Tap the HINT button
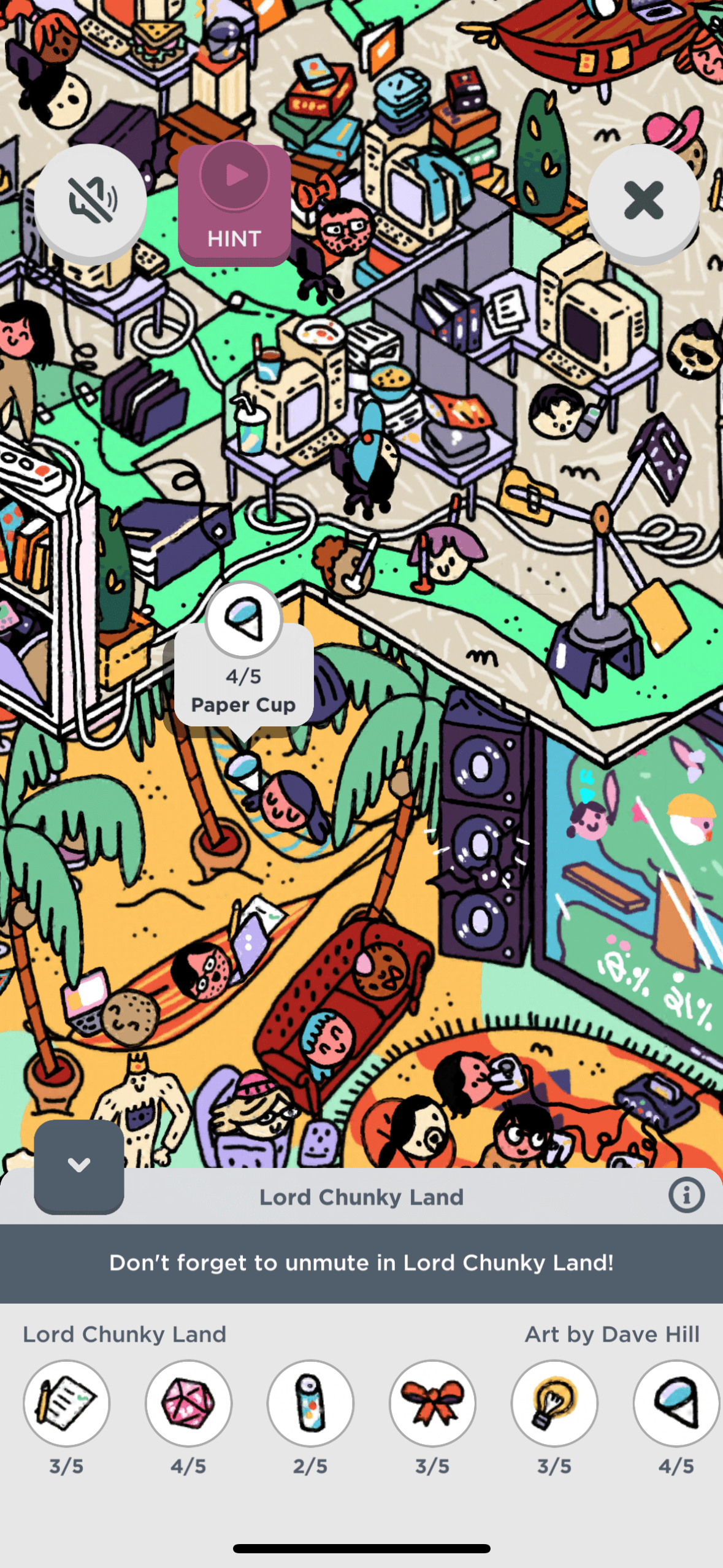Image resolution: width=723 pixels, height=1568 pixels. [234, 206]
